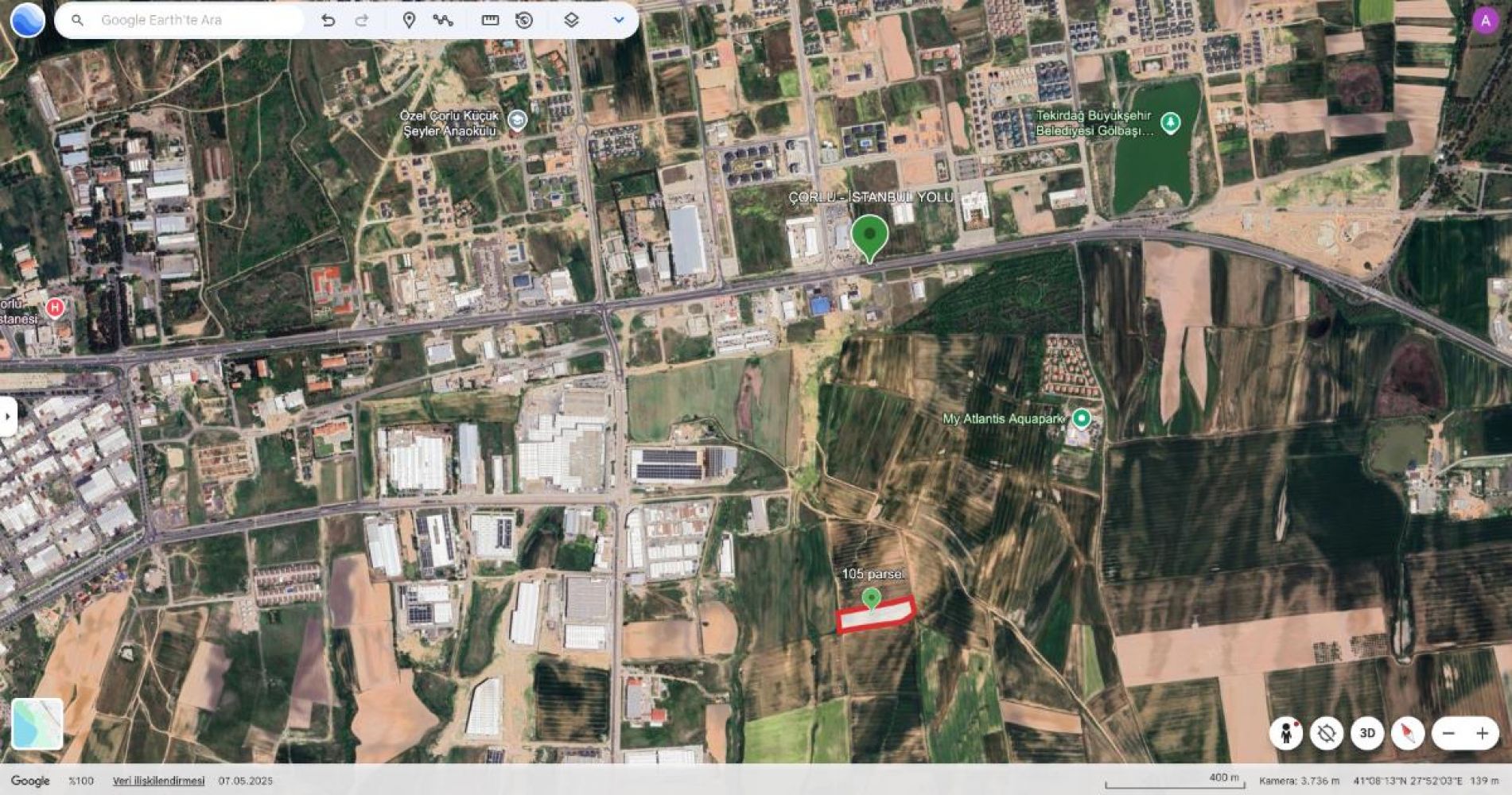Open the 105 parsel placemark
This screenshot has width=1512, height=795.
tap(872, 599)
